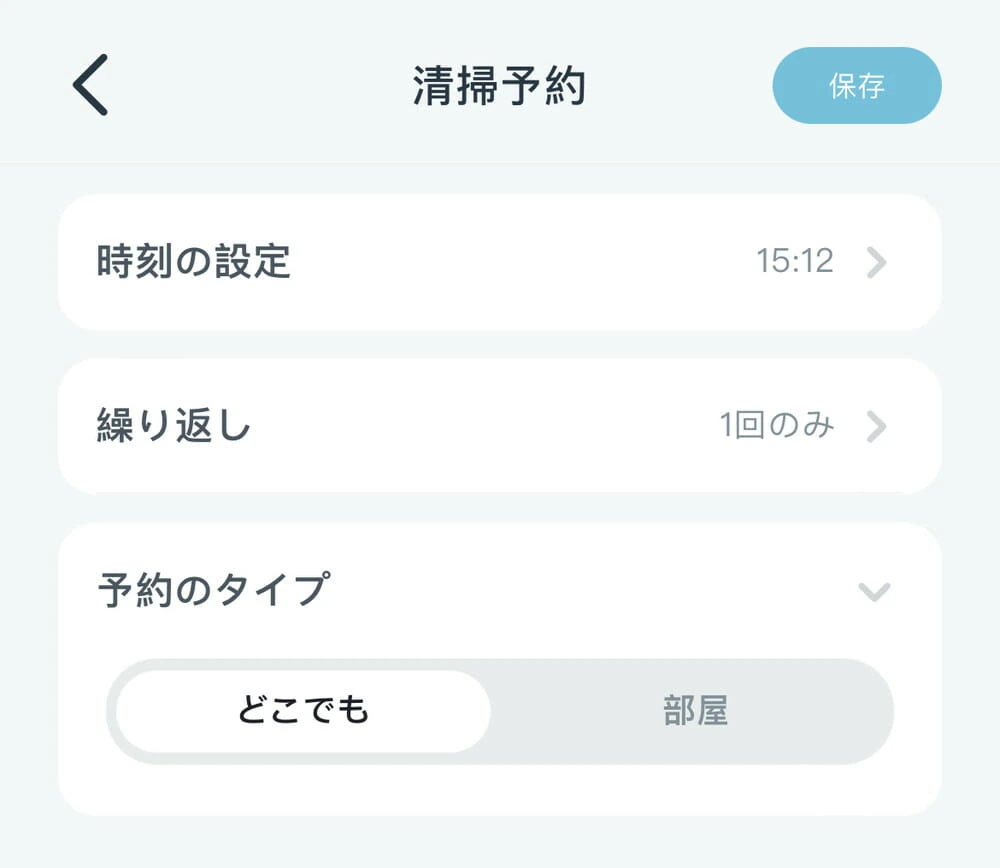This screenshot has height=868, width=1000.
Task: Select the どこでも option
Action: point(303,711)
